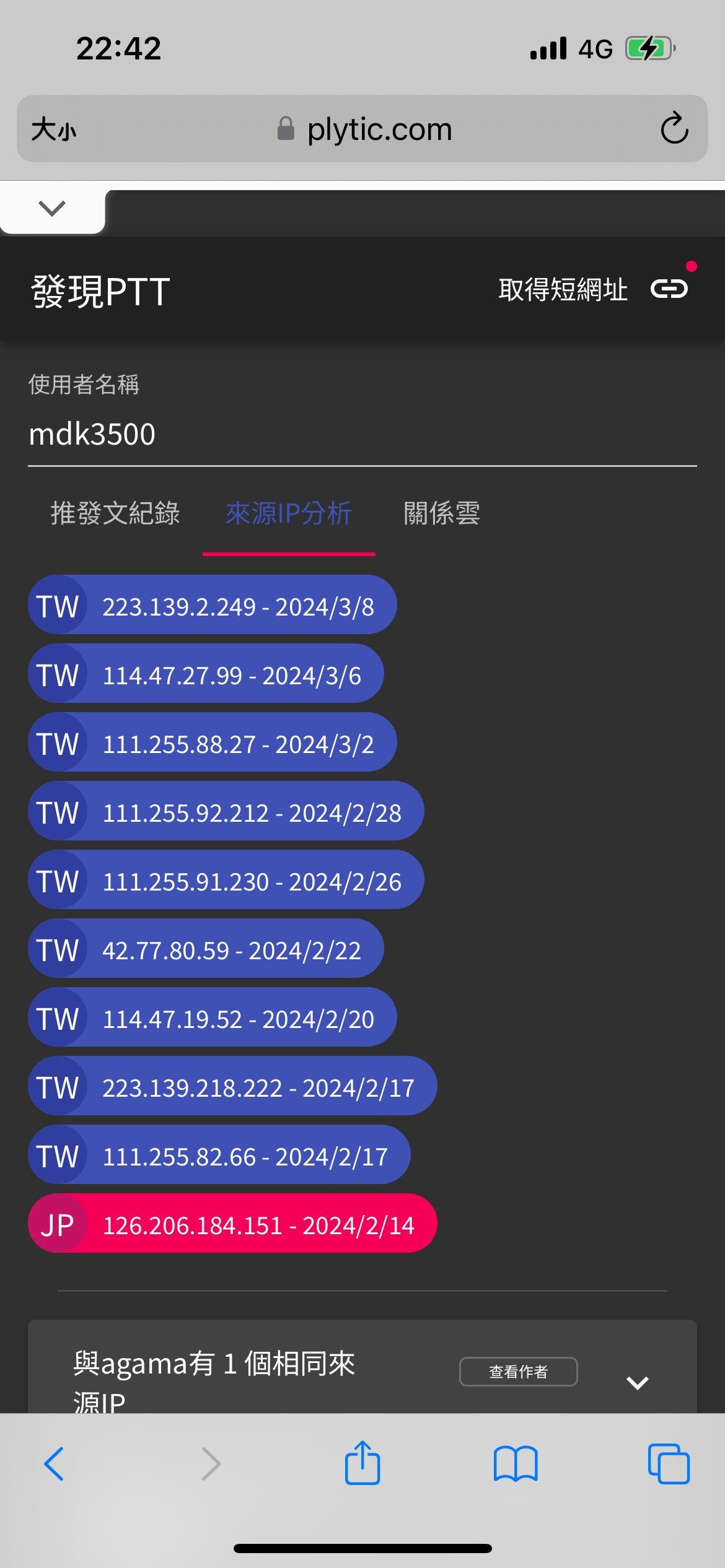Select the JP chip 126.206.184.151
This screenshot has height=1568, width=725.
point(232,1224)
